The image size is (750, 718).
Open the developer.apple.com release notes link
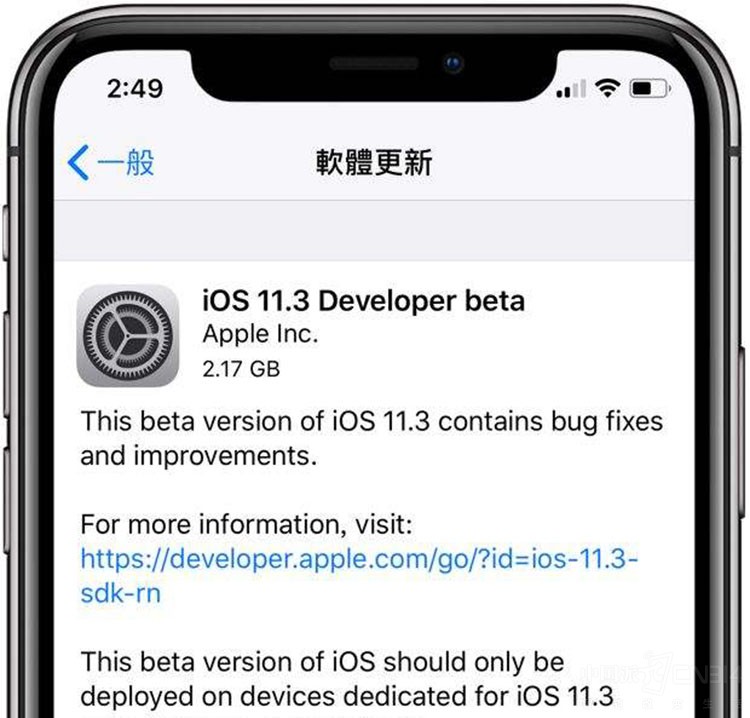pos(358,559)
